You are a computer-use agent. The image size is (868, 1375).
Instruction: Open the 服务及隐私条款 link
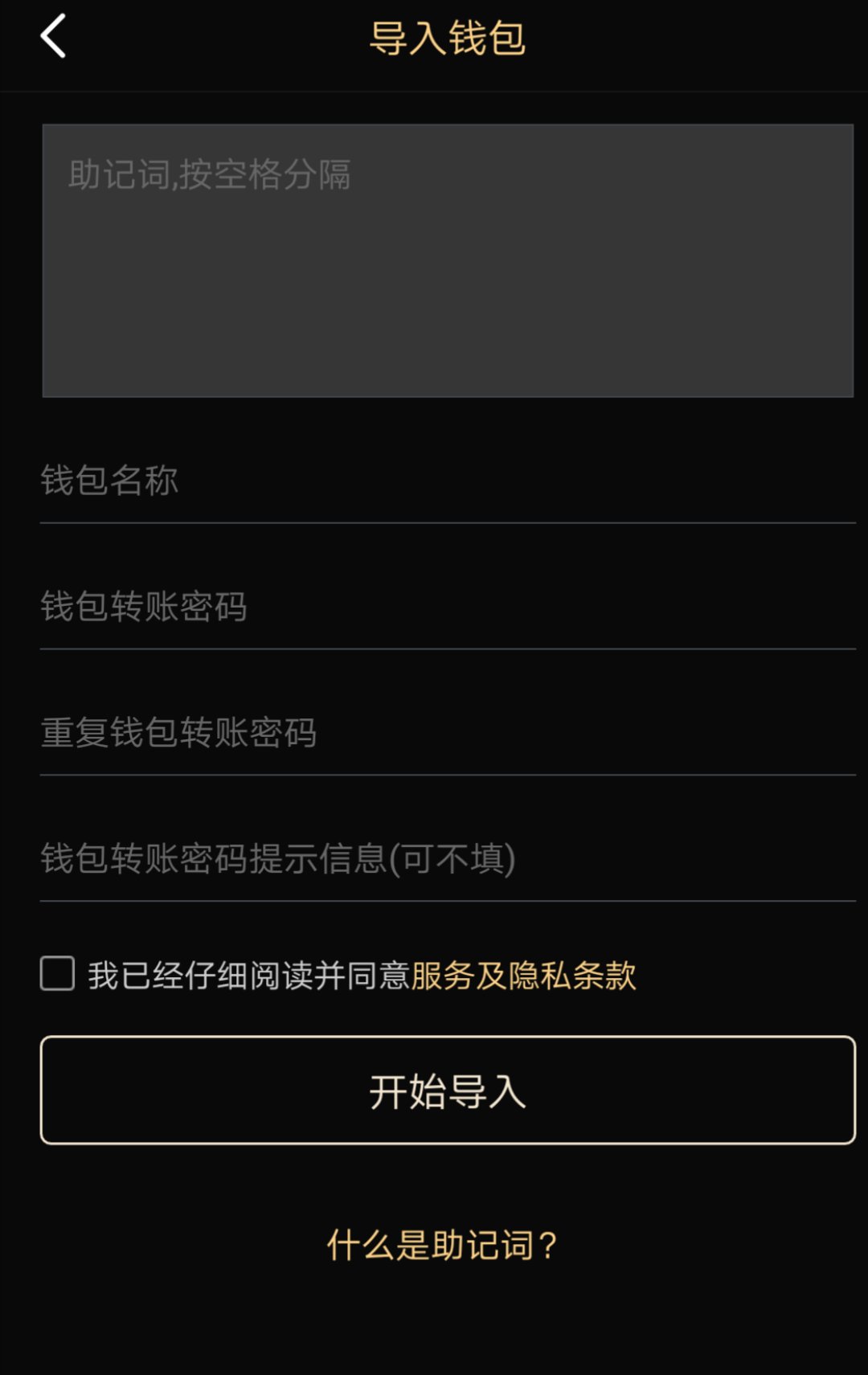coord(522,973)
